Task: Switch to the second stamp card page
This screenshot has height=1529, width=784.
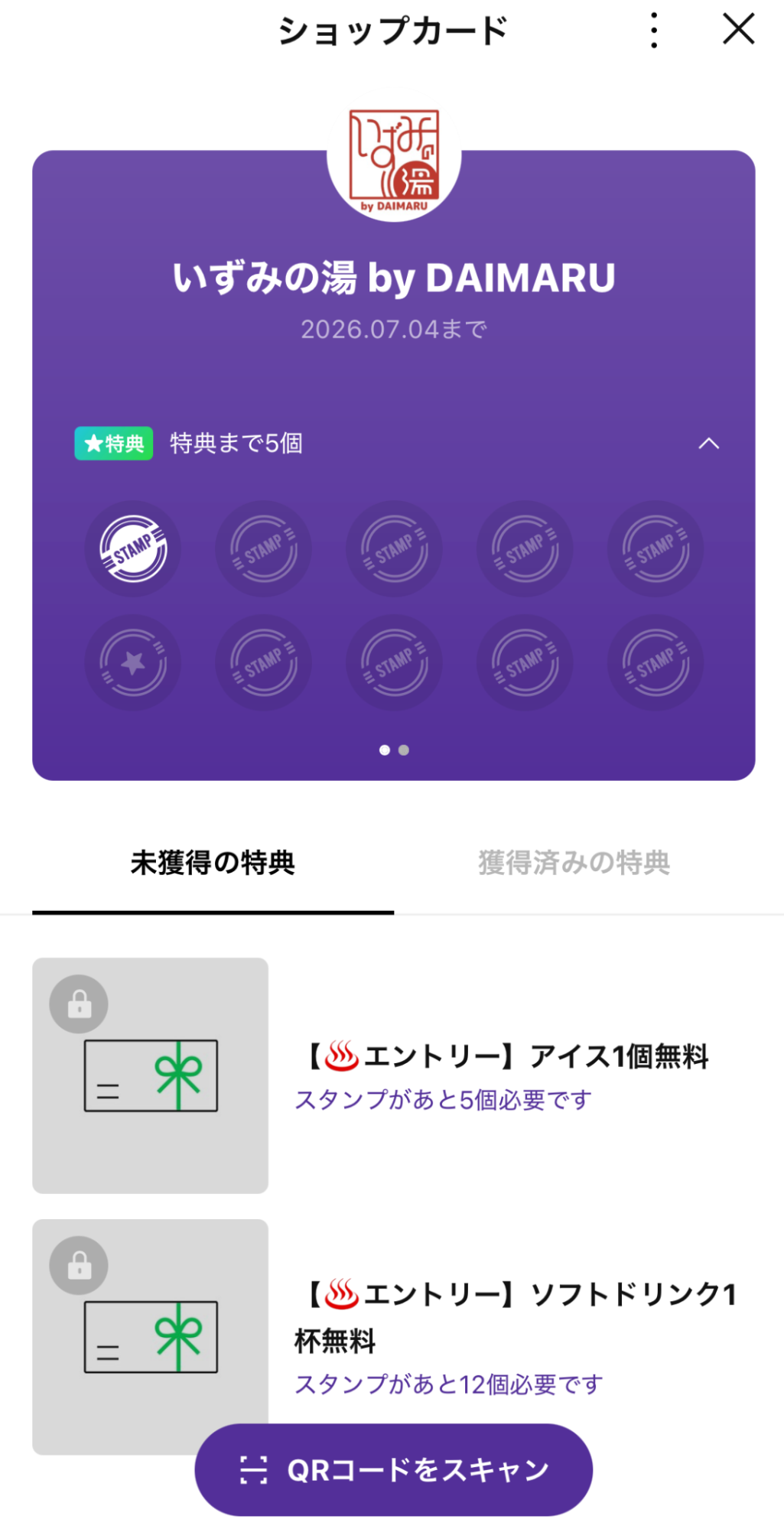Action: click(x=404, y=750)
